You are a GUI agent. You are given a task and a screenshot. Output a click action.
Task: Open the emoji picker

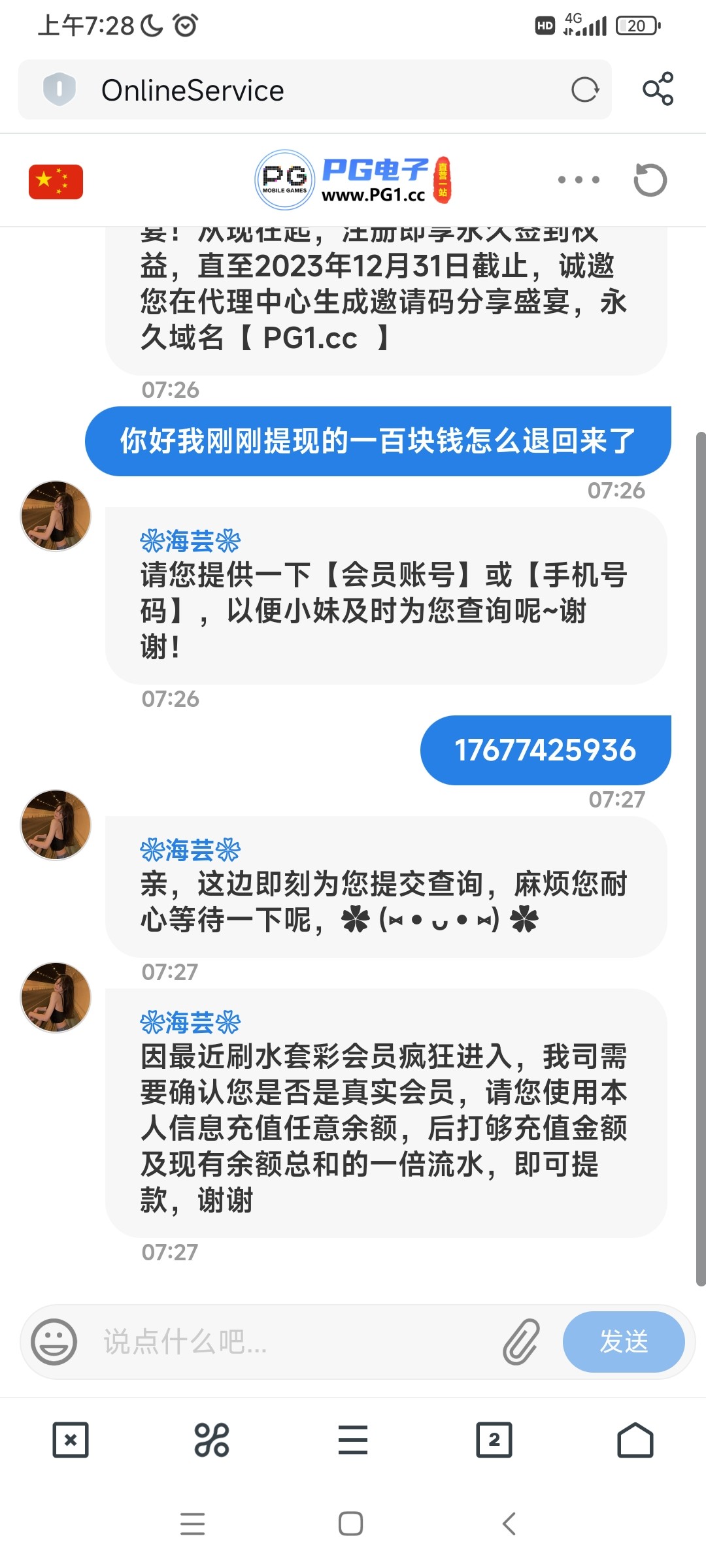[54, 1342]
